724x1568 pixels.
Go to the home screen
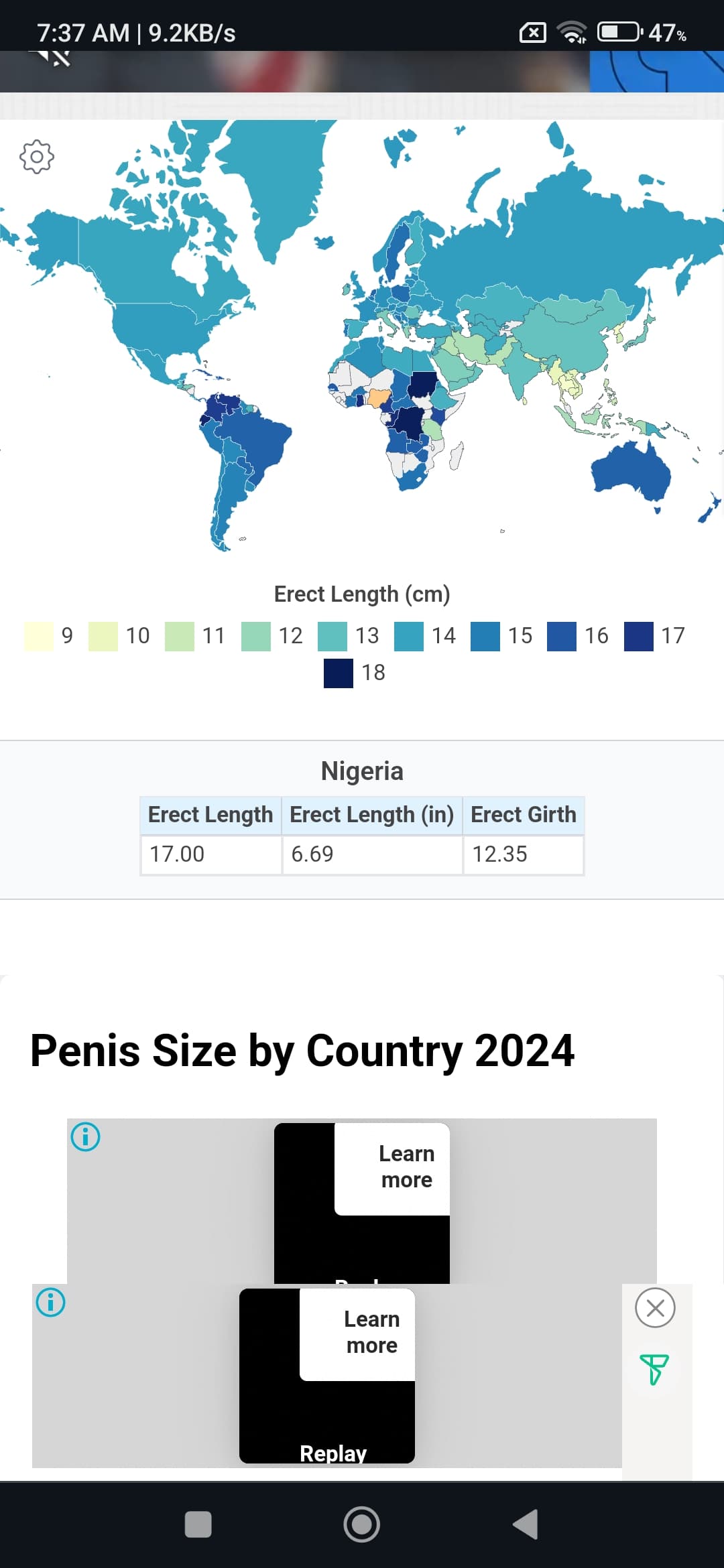(362, 1524)
